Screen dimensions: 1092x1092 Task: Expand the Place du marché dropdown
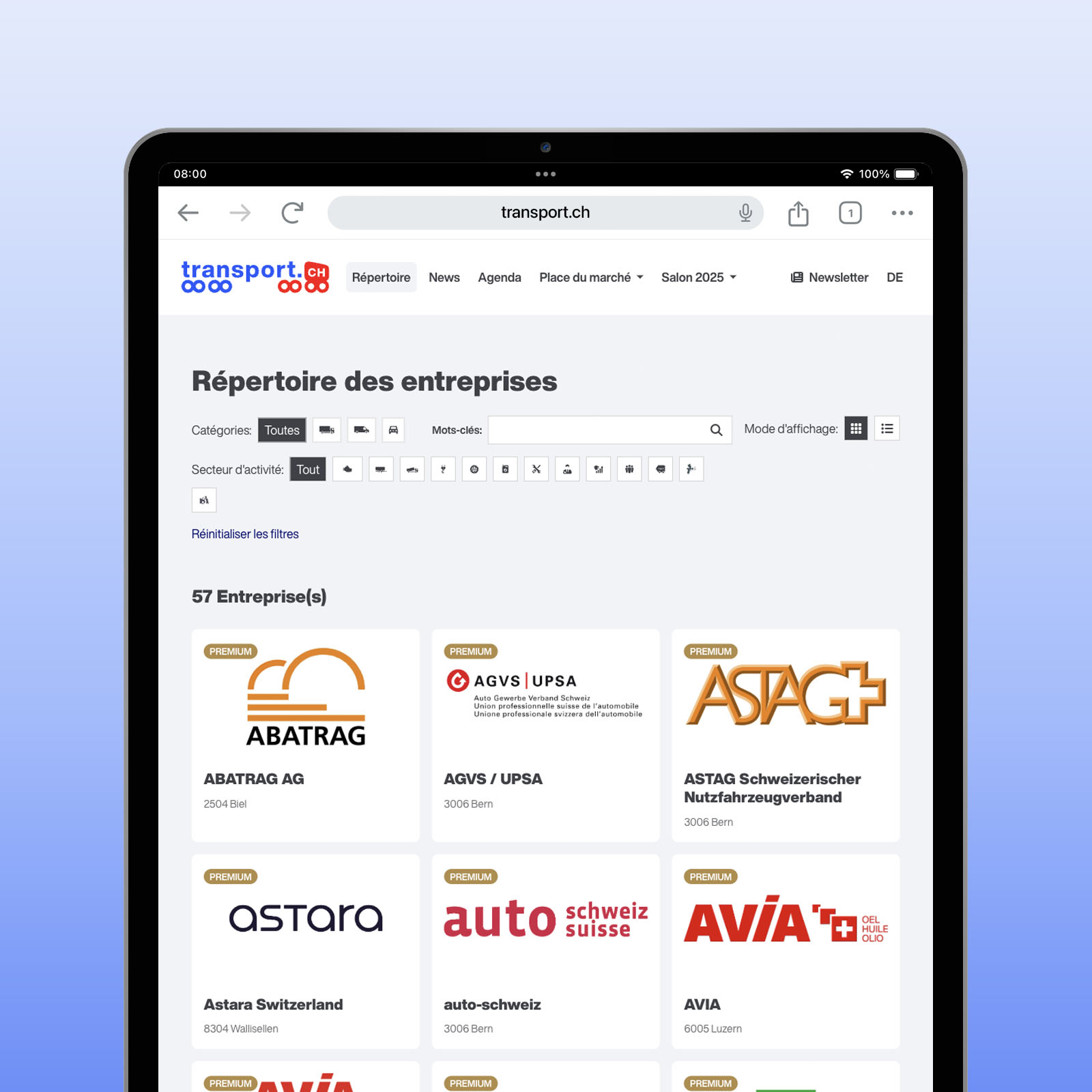click(x=591, y=278)
